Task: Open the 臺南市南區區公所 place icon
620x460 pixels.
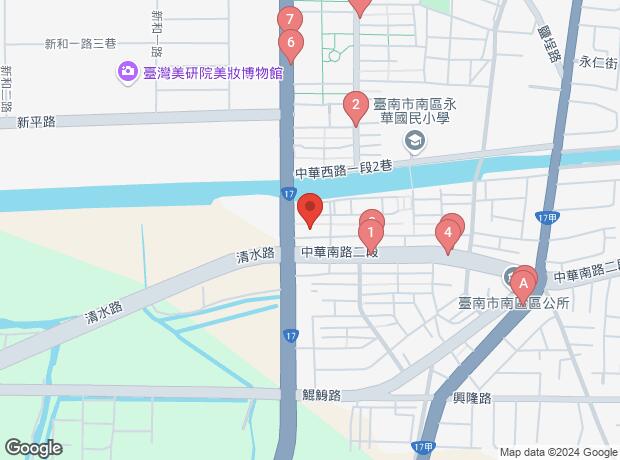Action: 510,278
